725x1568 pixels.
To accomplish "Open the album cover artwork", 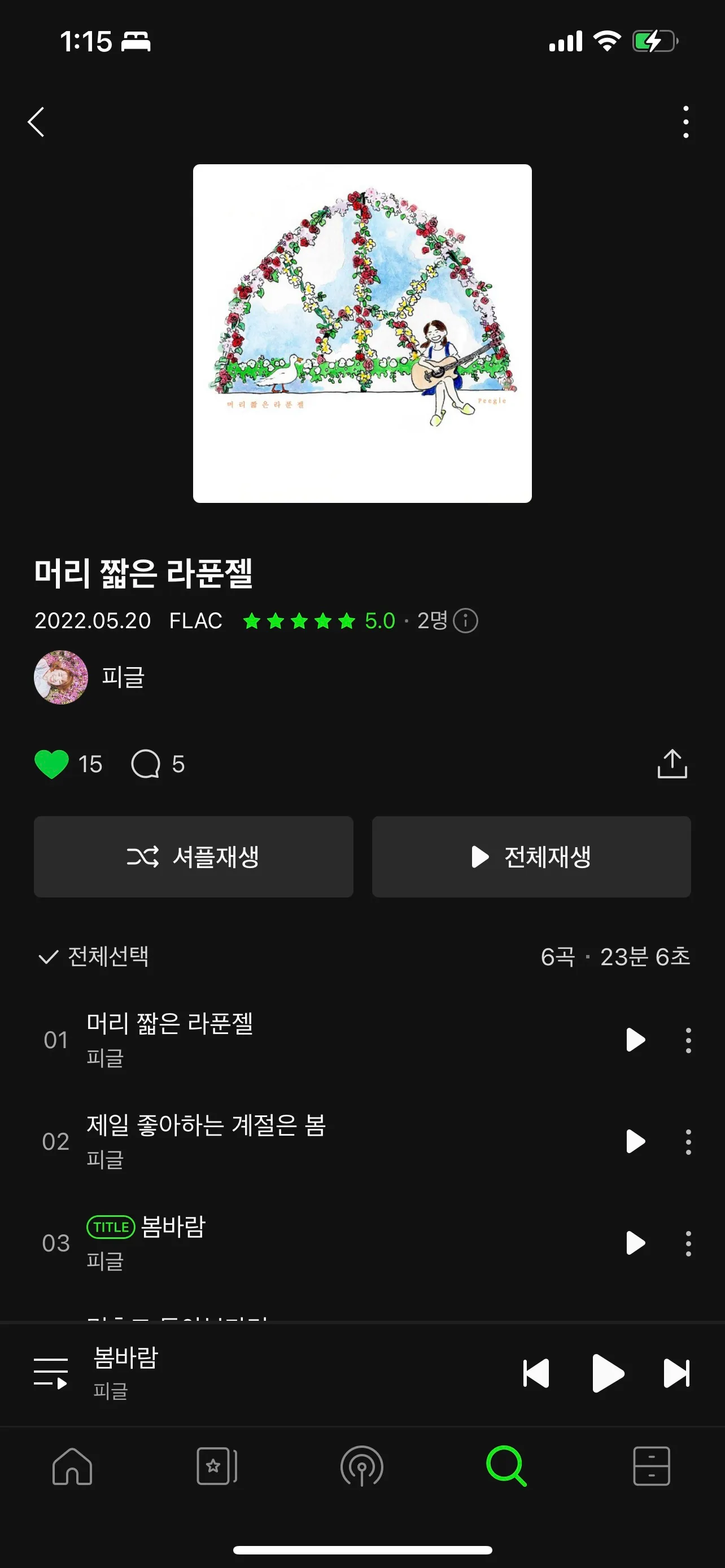I will coord(362,333).
